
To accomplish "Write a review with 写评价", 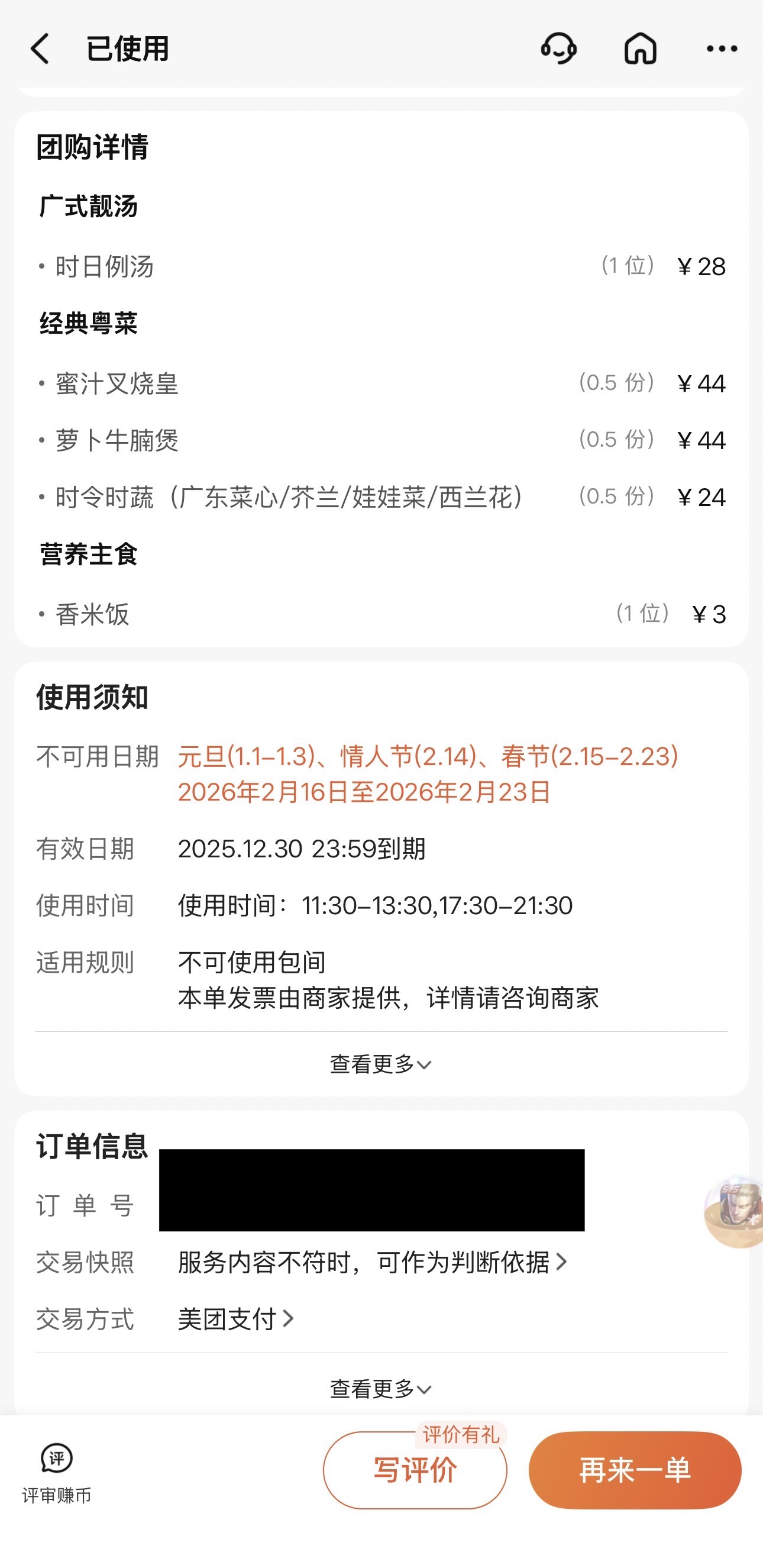I will tap(415, 1470).
